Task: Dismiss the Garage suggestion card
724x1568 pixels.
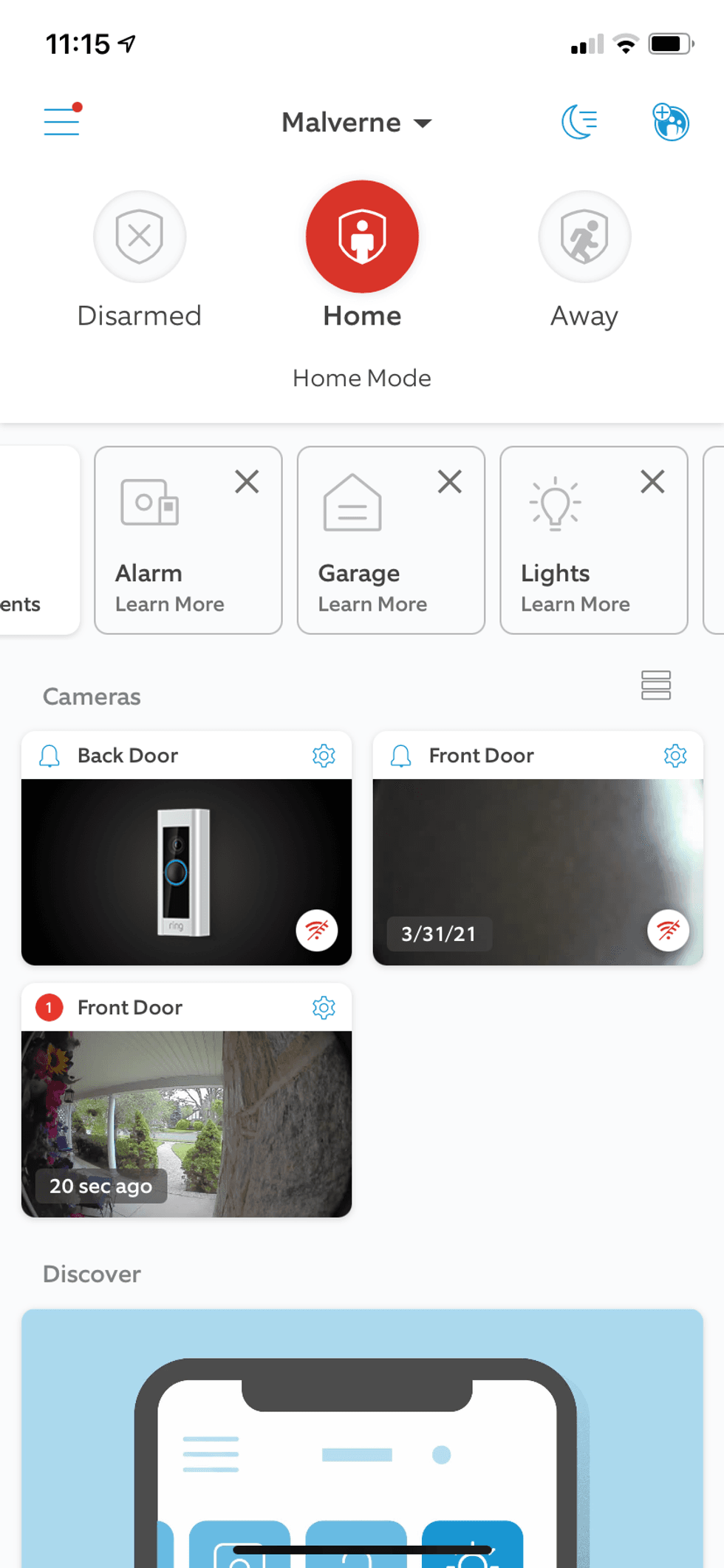Action: (449, 481)
